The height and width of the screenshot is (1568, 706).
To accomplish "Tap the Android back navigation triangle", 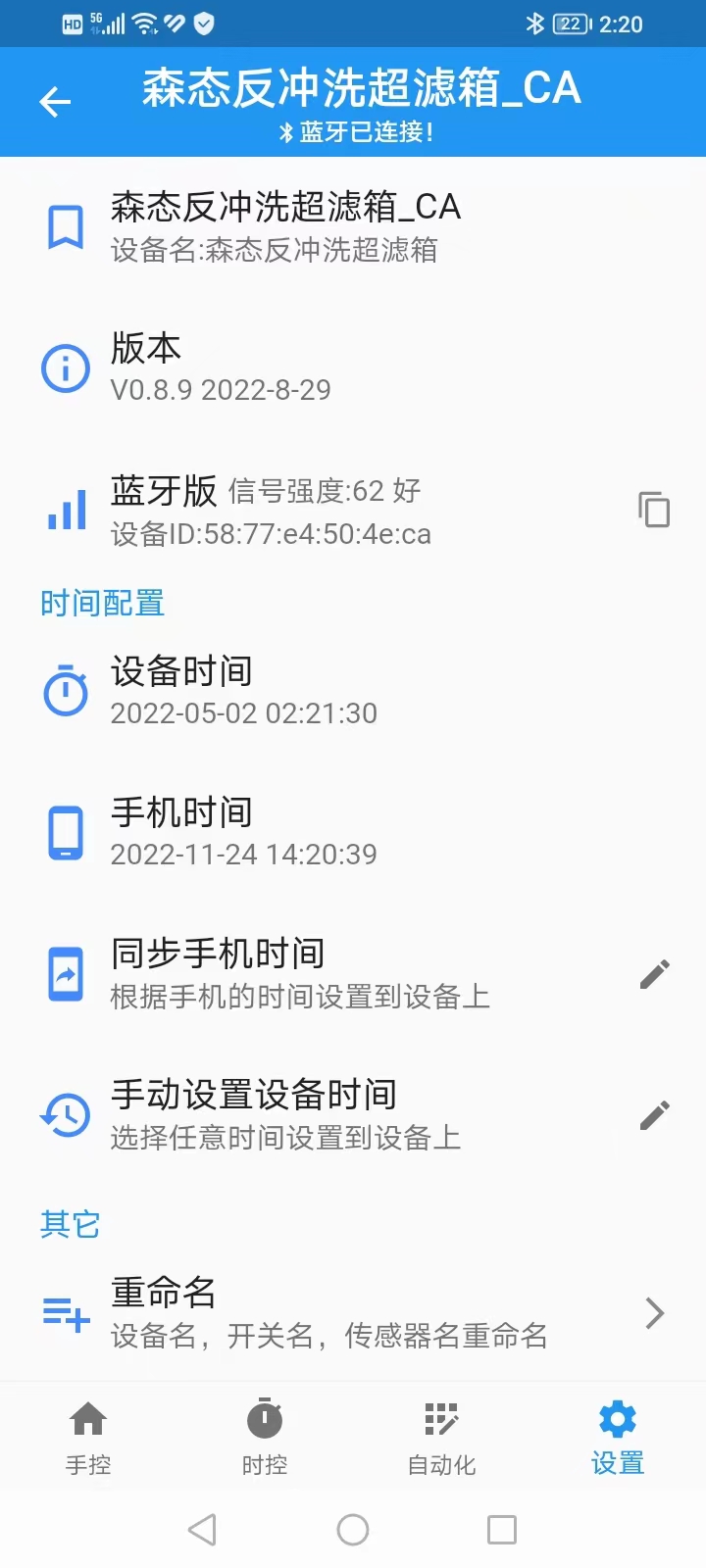I will click(203, 1529).
